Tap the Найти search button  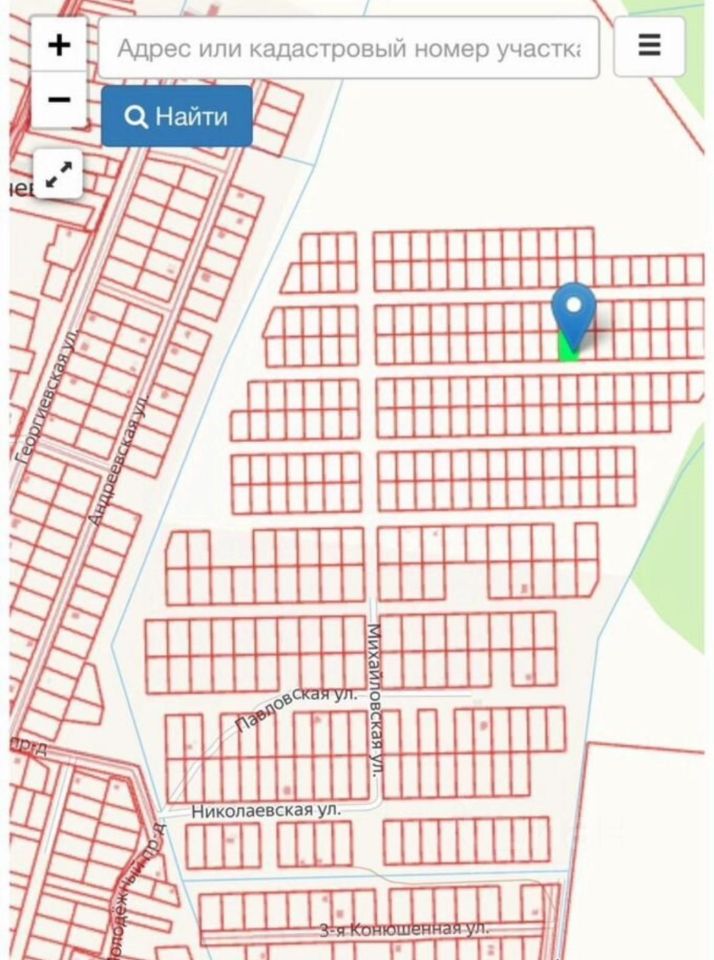(x=177, y=117)
